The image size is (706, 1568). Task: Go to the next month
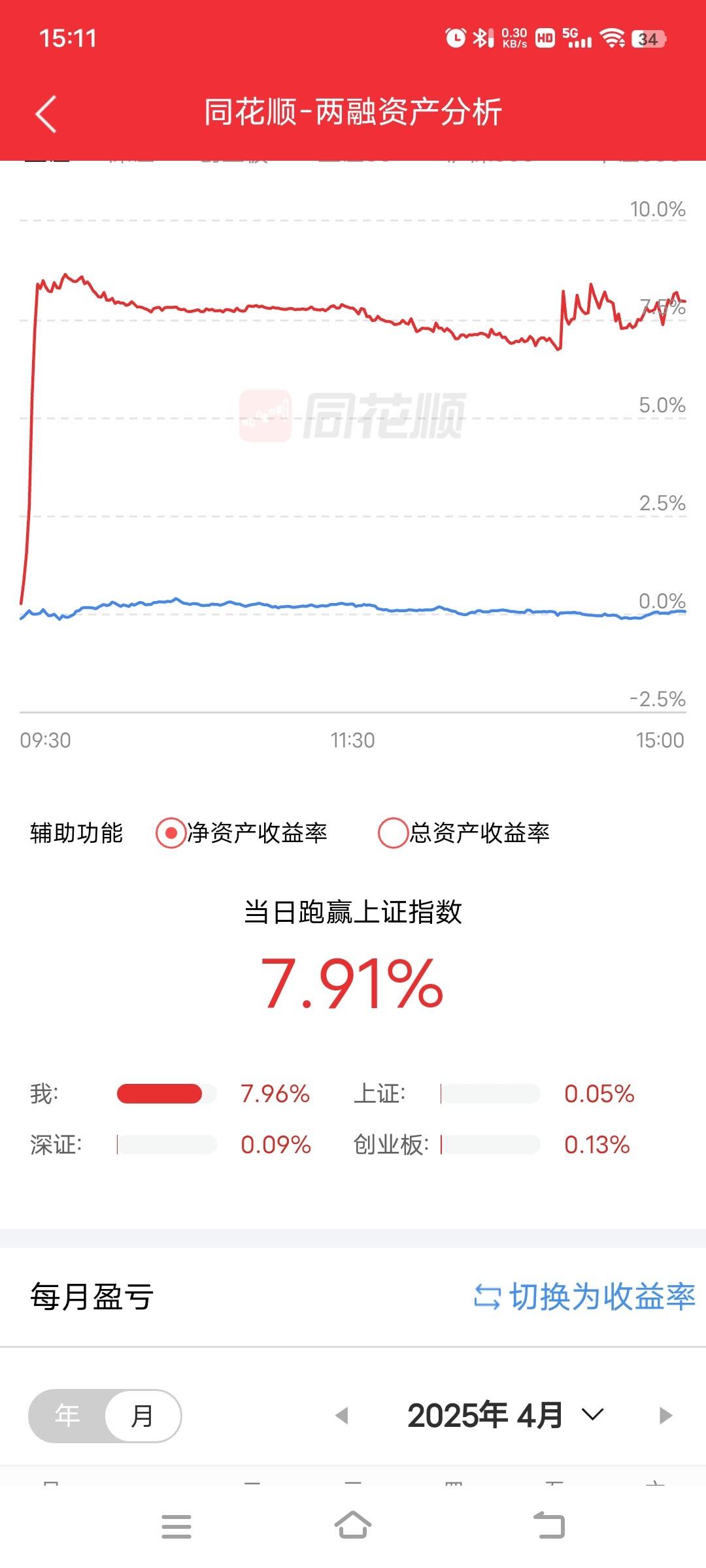(x=665, y=1416)
